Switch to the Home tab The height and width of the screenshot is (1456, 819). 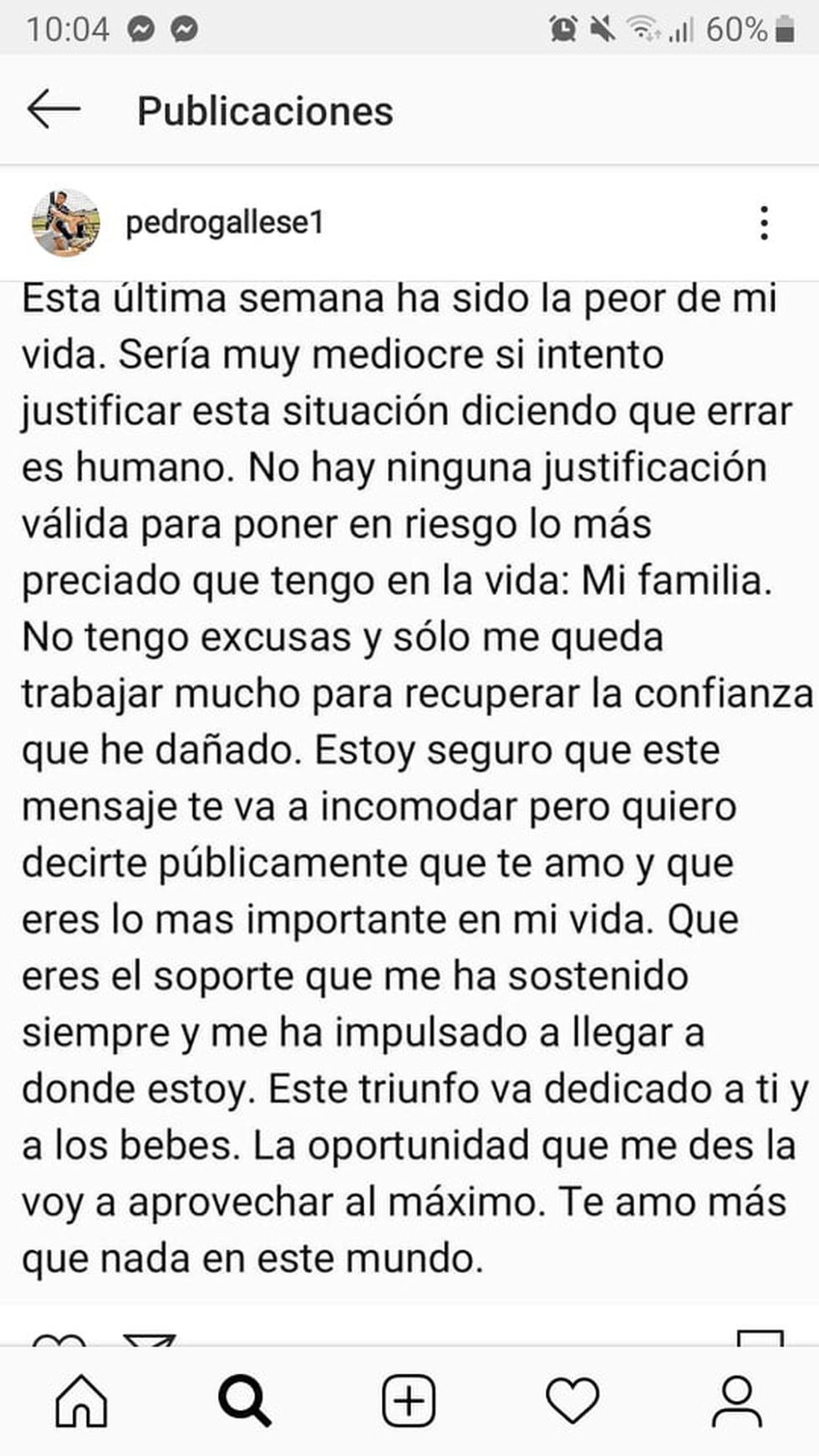81,1400
